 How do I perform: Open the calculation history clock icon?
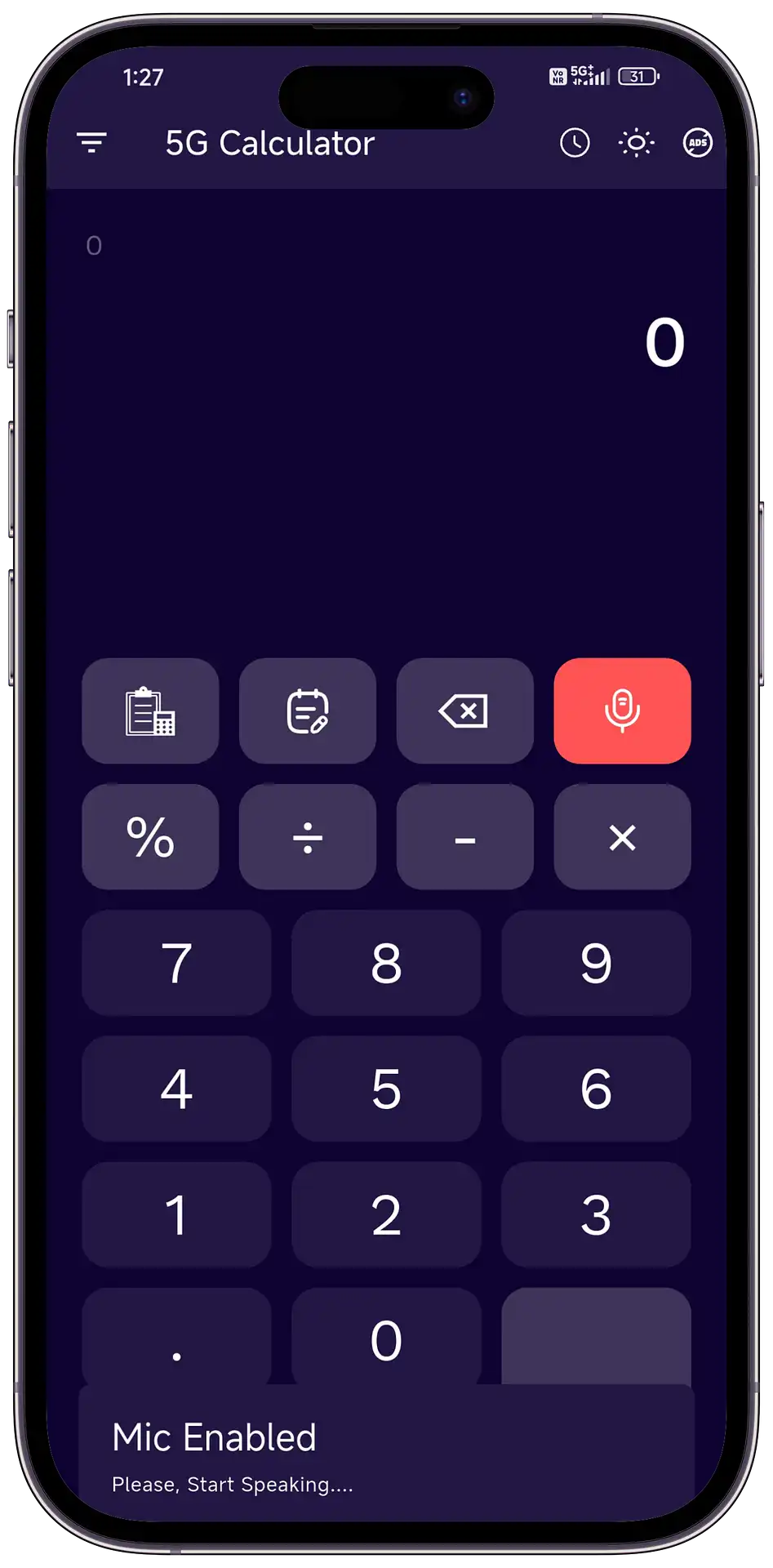(x=575, y=143)
